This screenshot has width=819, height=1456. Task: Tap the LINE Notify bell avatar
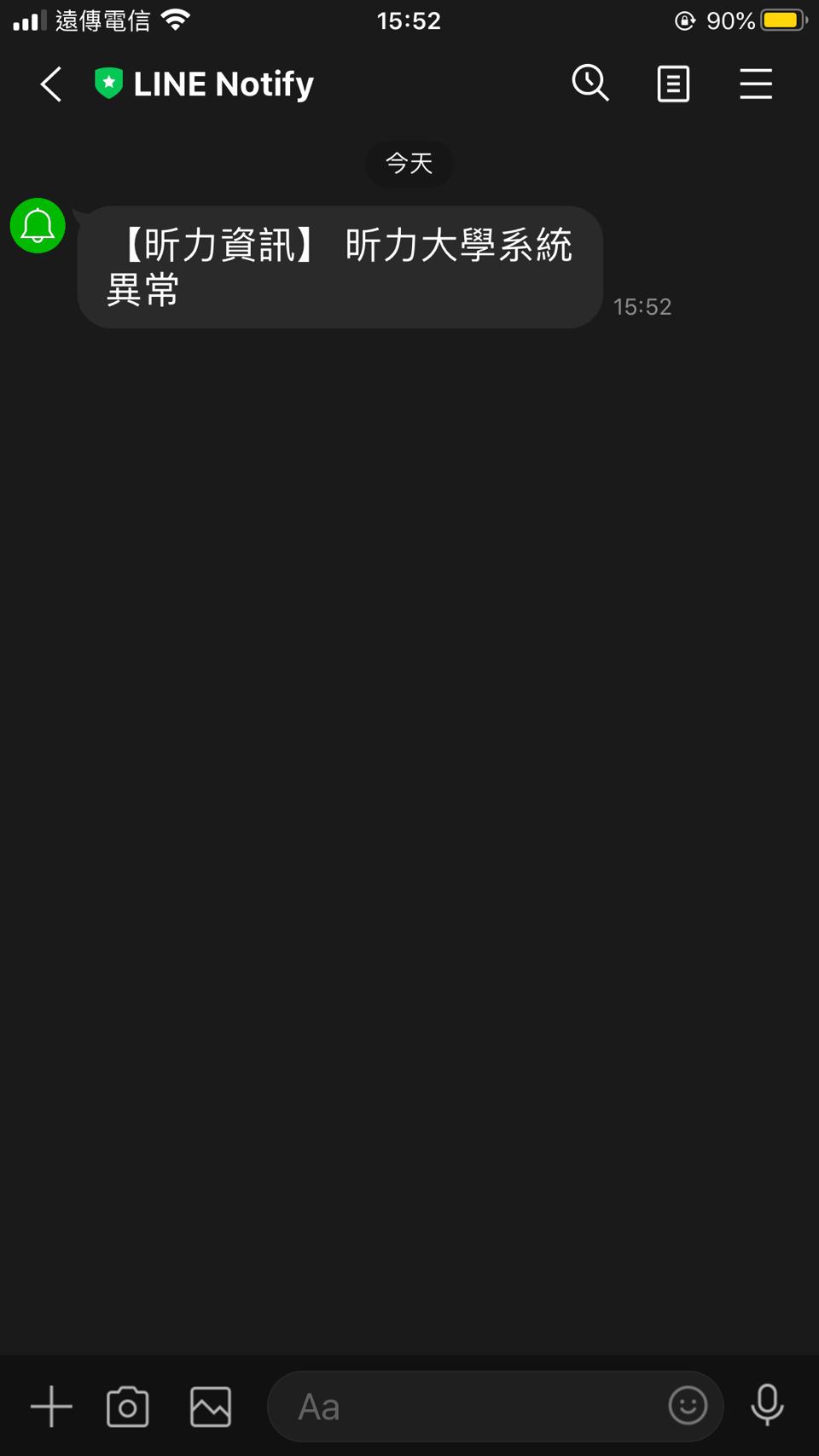pos(38,226)
